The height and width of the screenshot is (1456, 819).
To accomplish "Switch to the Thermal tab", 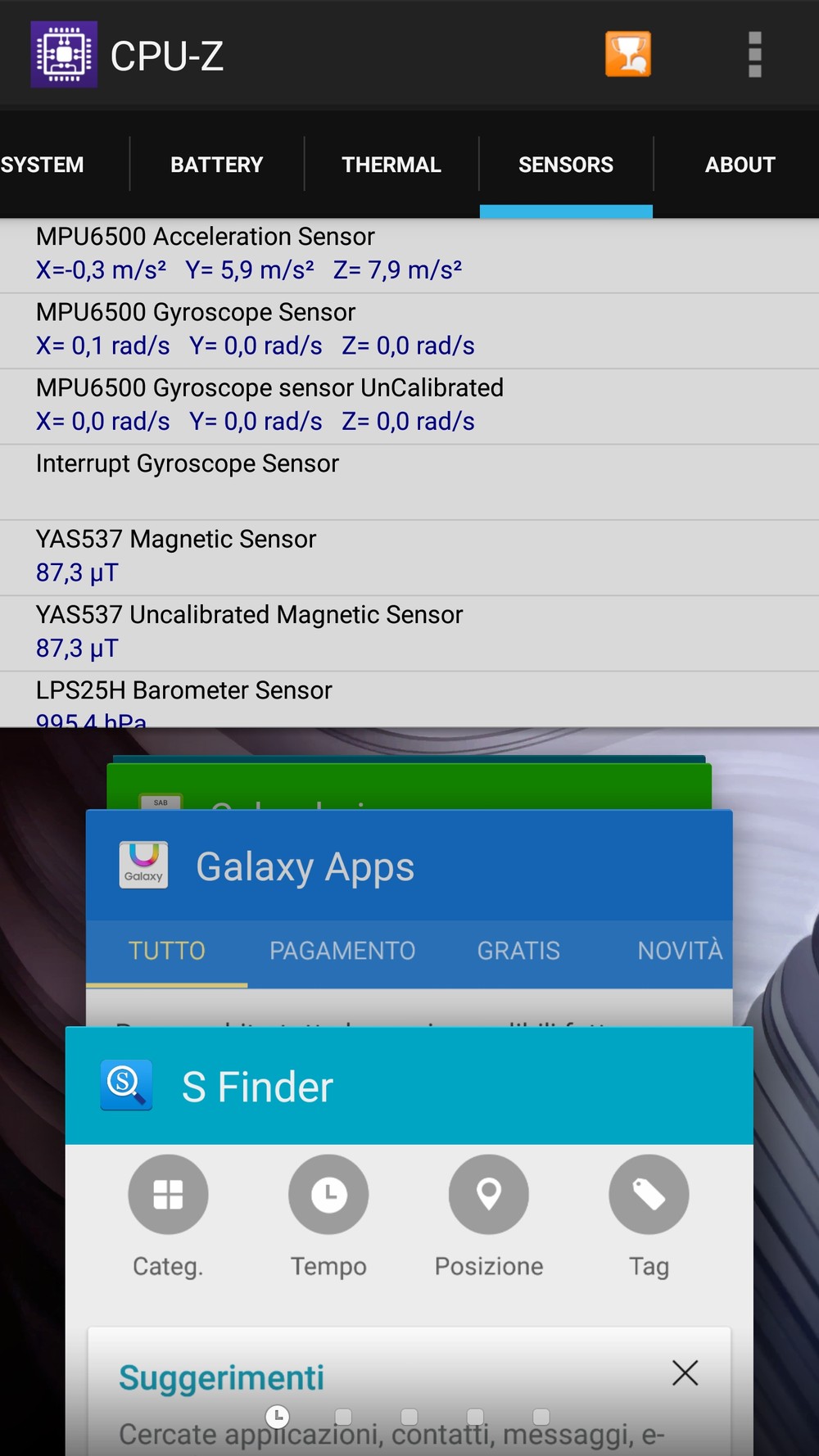I will click(391, 165).
